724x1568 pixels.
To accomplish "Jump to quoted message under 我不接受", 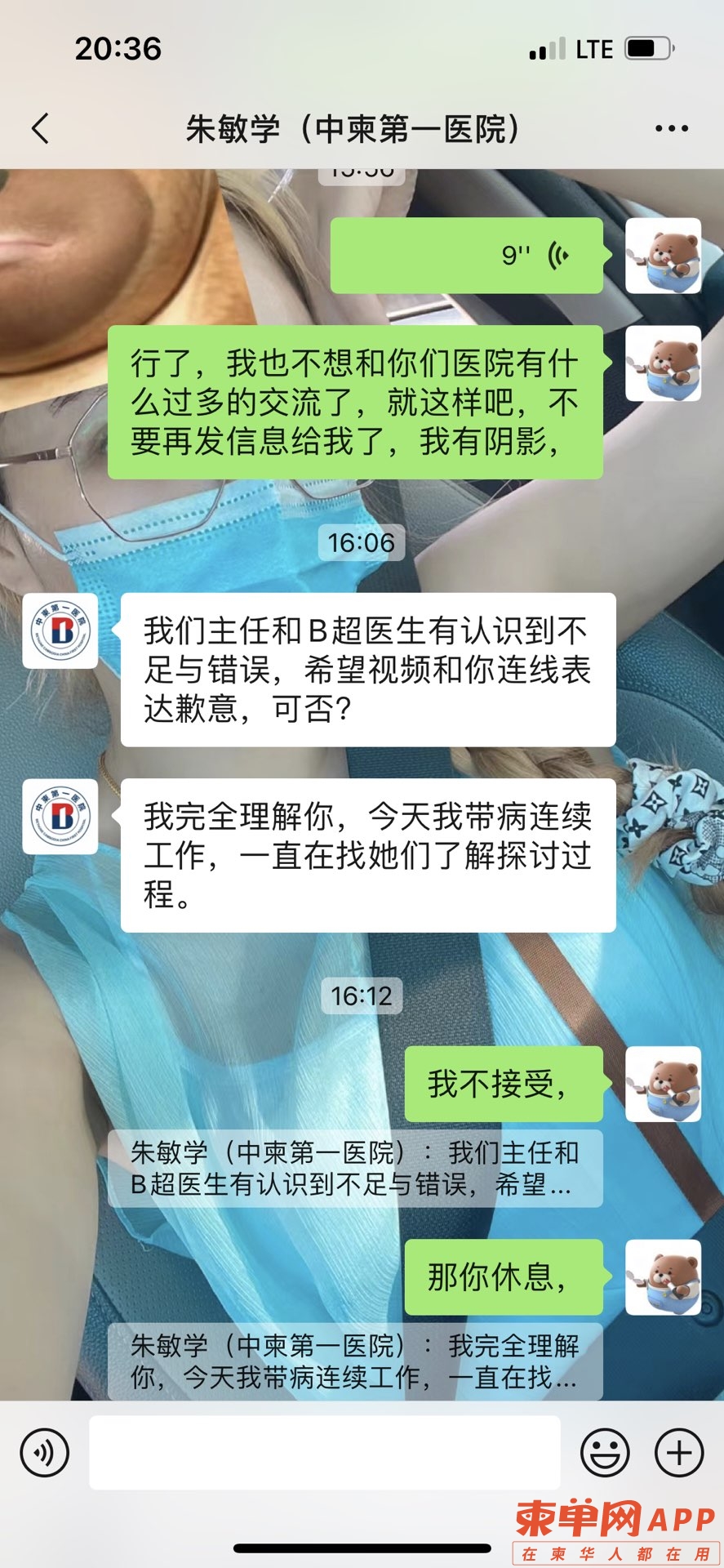I will click(x=355, y=1168).
